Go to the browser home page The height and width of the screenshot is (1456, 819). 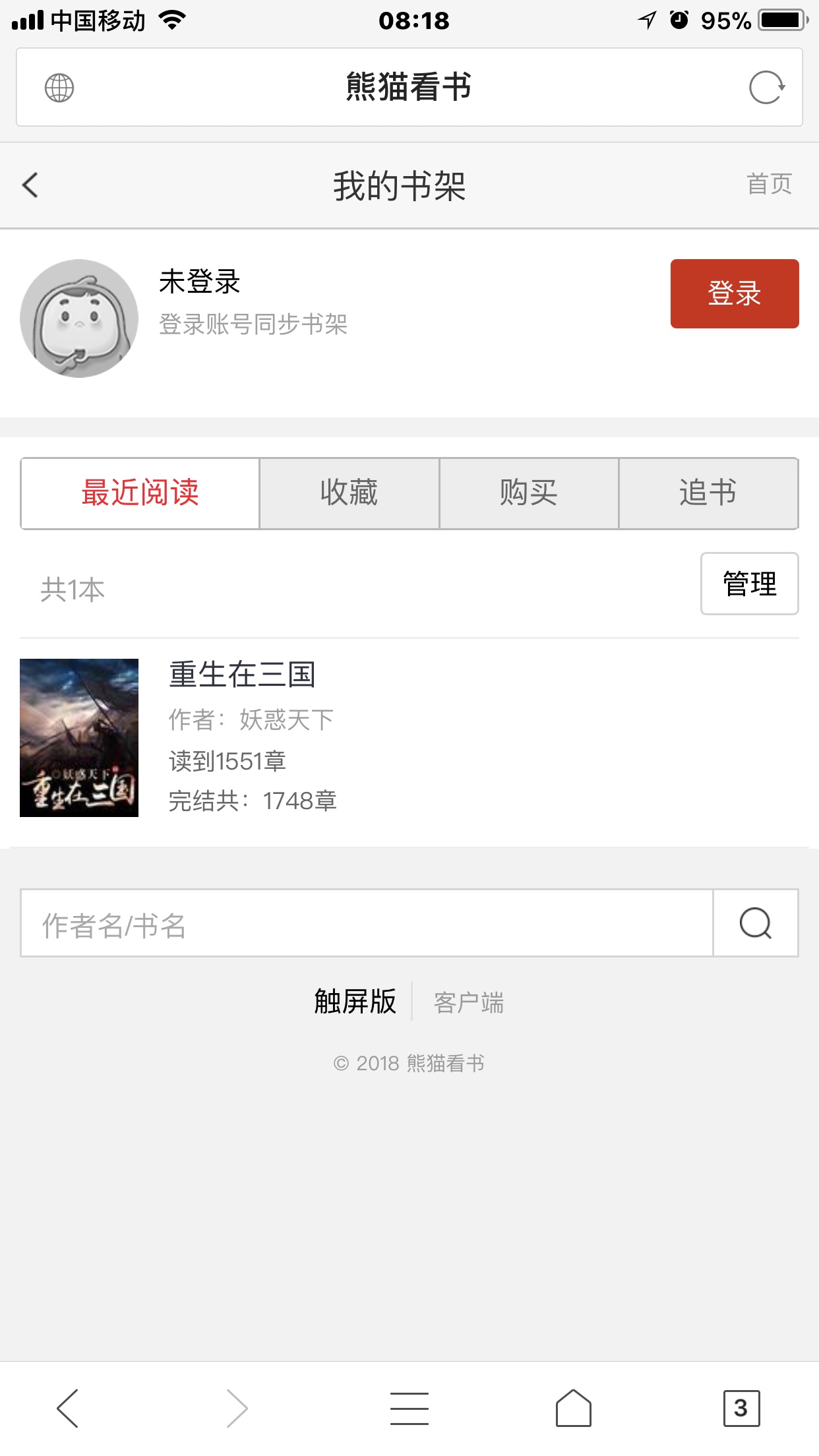tap(573, 1408)
